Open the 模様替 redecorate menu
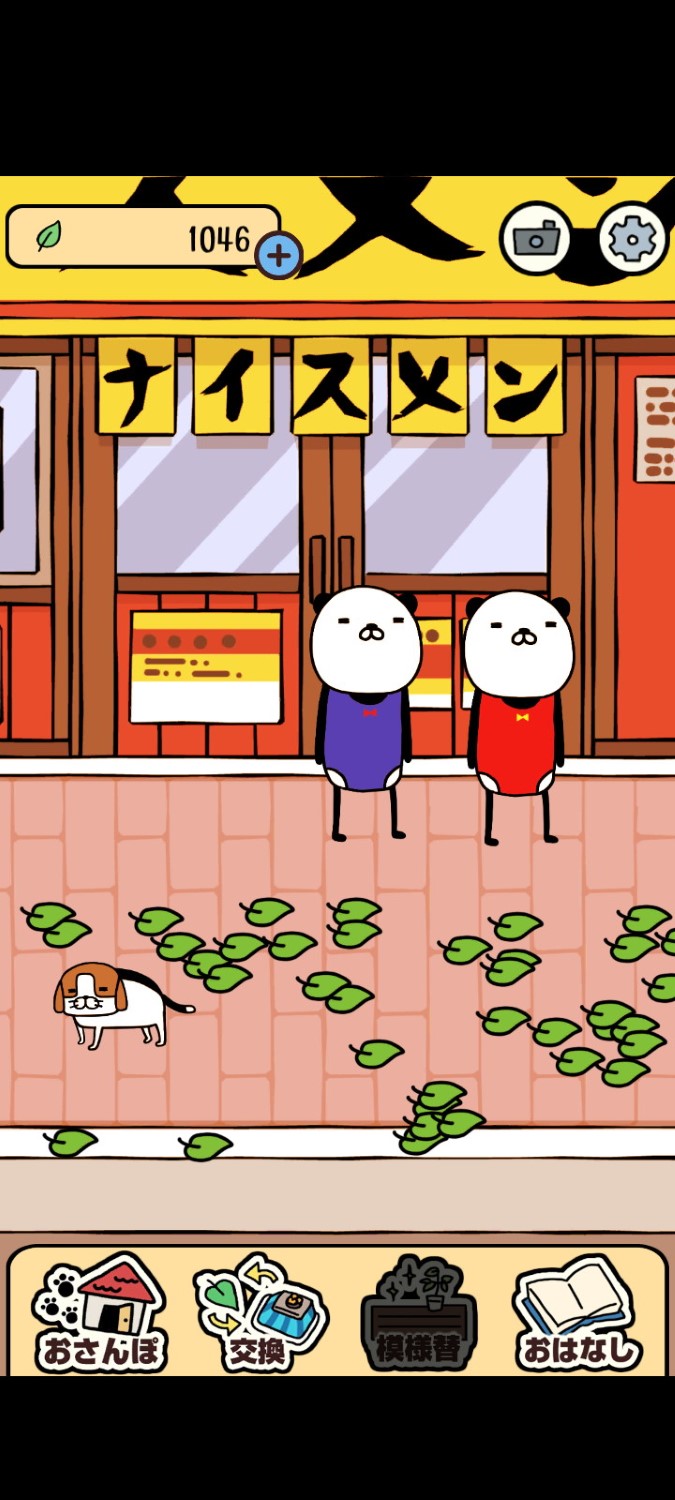This screenshot has width=675, height=1500. point(417,1312)
